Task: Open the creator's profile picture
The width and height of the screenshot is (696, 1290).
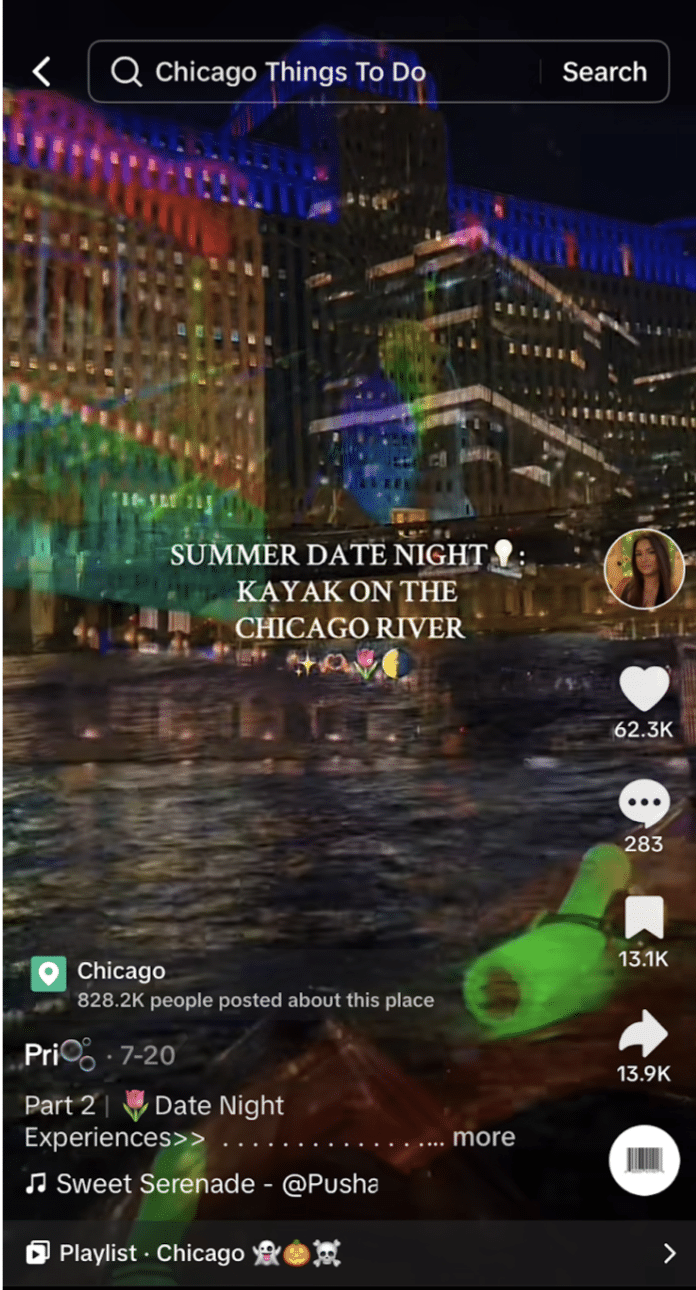Action: tap(644, 569)
